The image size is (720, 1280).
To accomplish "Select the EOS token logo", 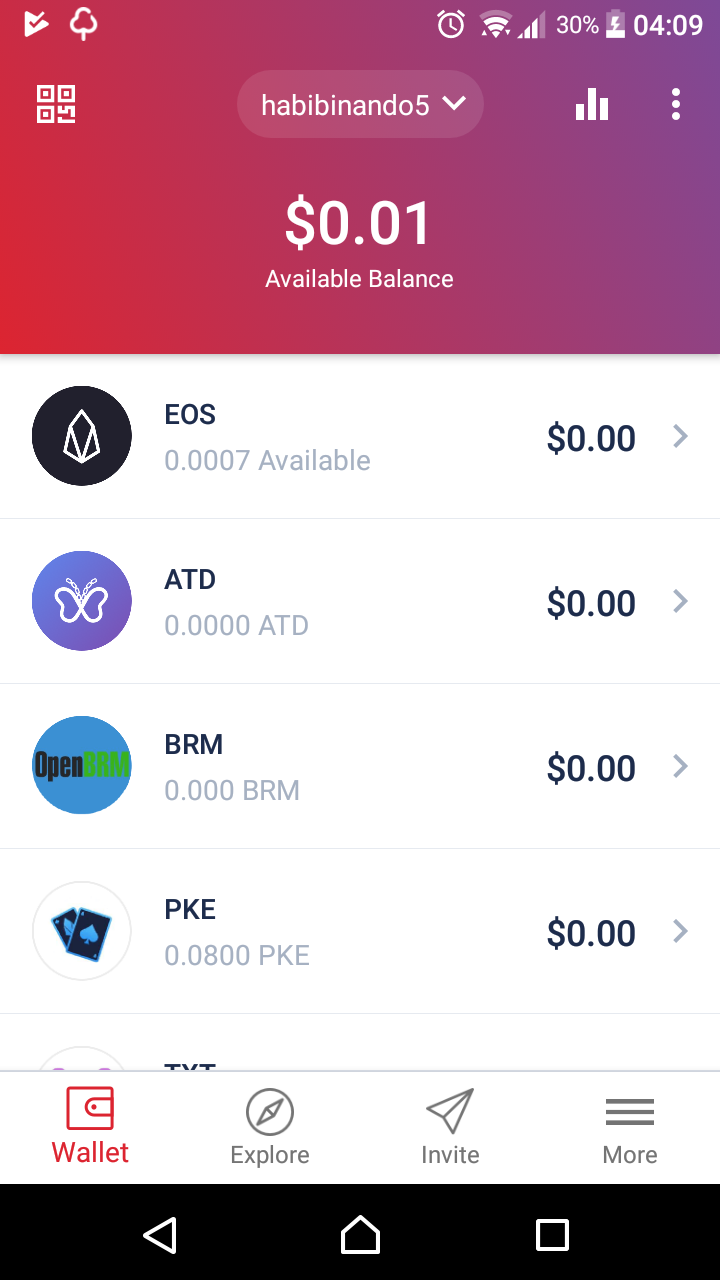I will [82, 435].
